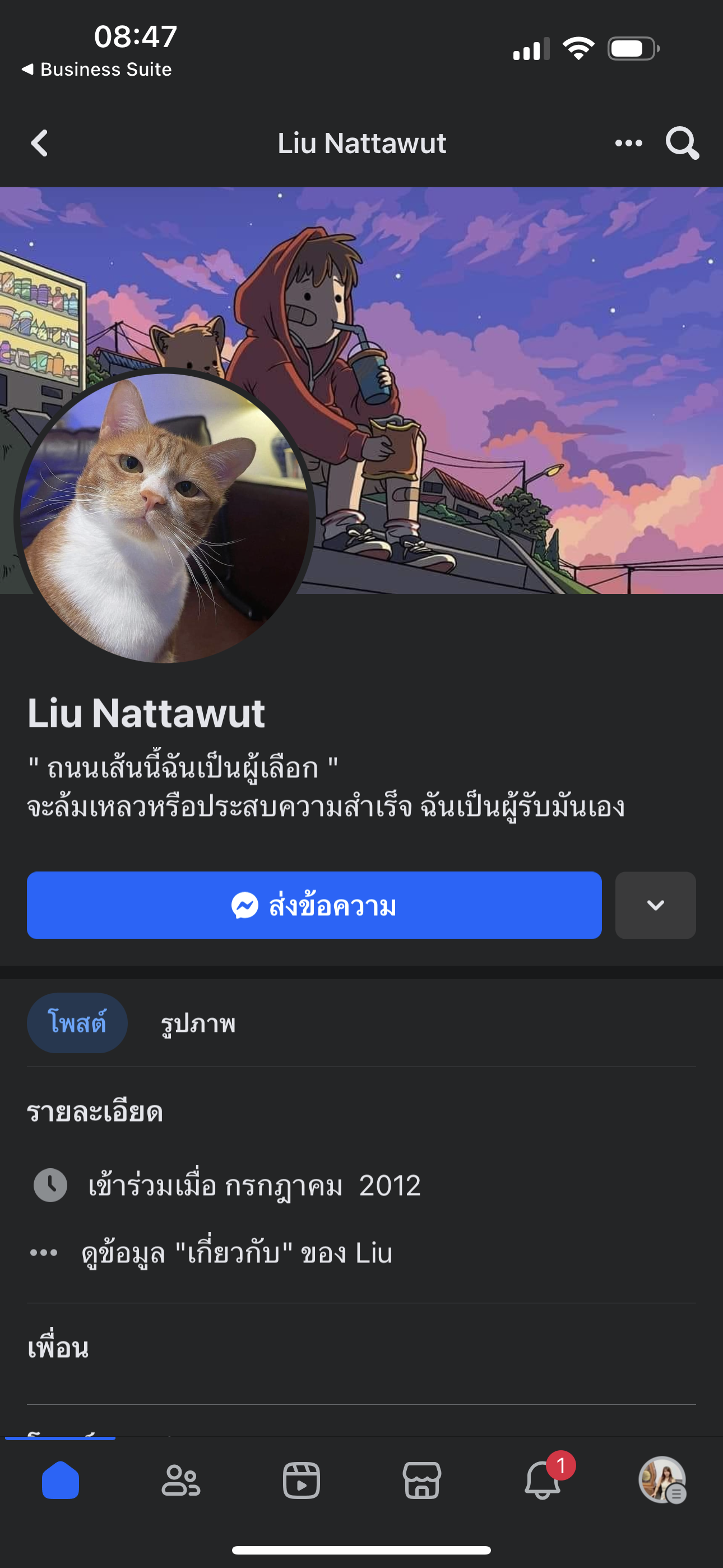Open the three-dot menu in header

(628, 144)
